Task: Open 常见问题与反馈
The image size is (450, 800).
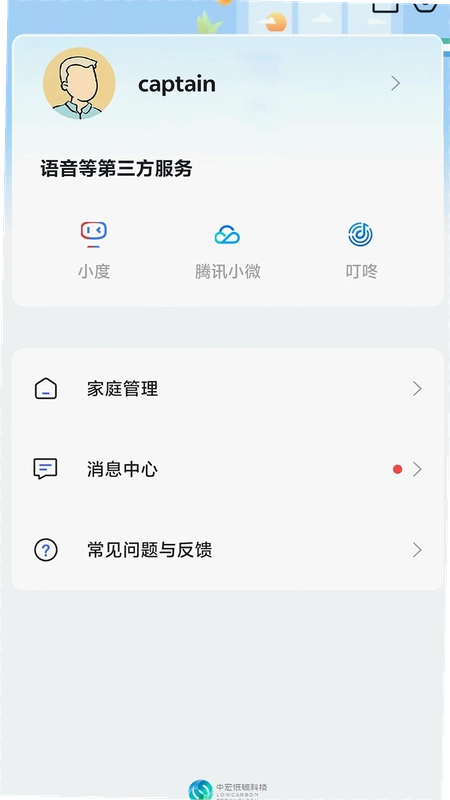Action: (228, 550)
